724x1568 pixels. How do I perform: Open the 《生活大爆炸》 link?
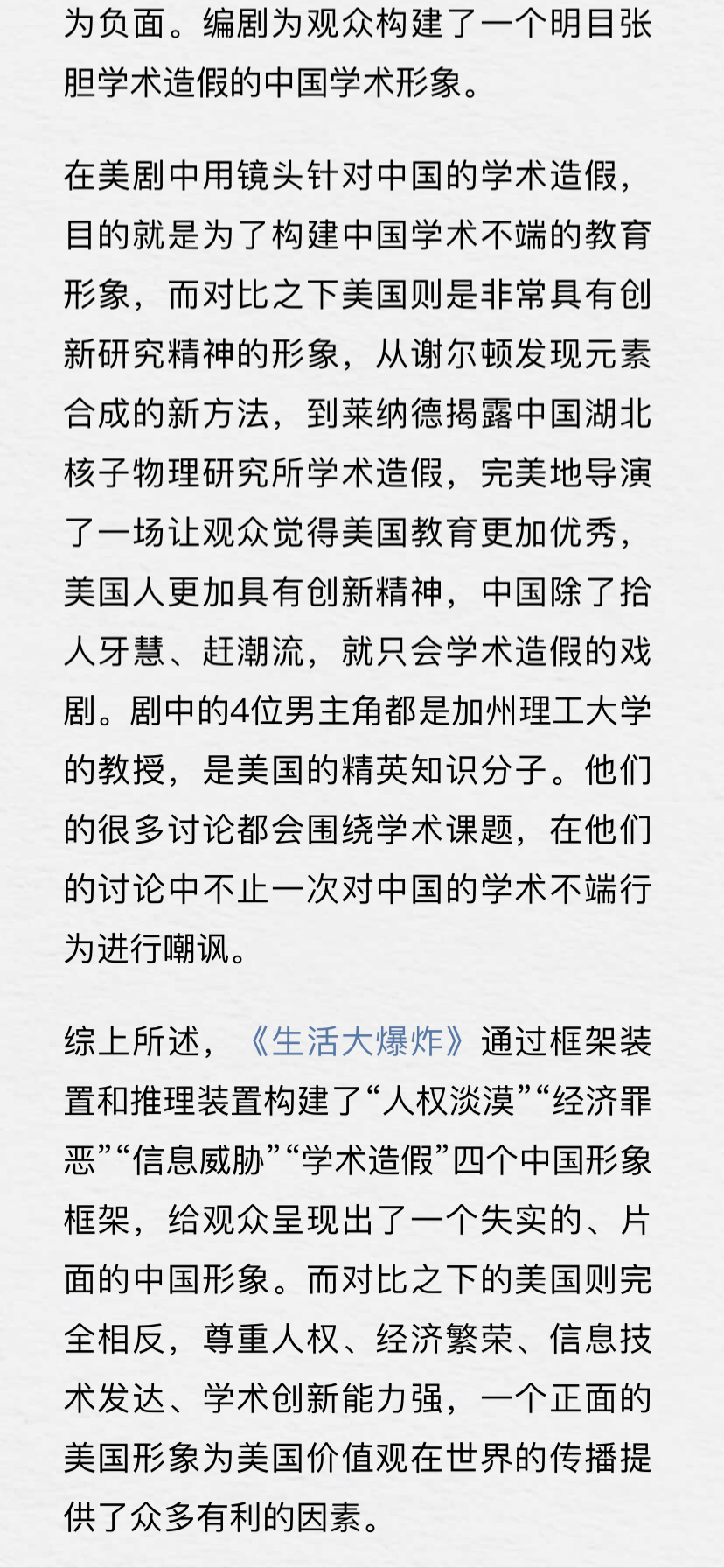coord(358,1041)
